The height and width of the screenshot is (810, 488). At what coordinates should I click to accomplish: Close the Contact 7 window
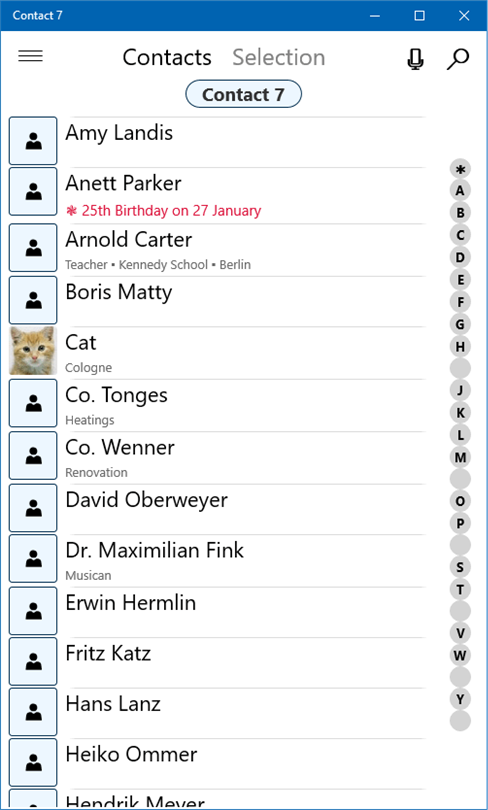[464, 15]
